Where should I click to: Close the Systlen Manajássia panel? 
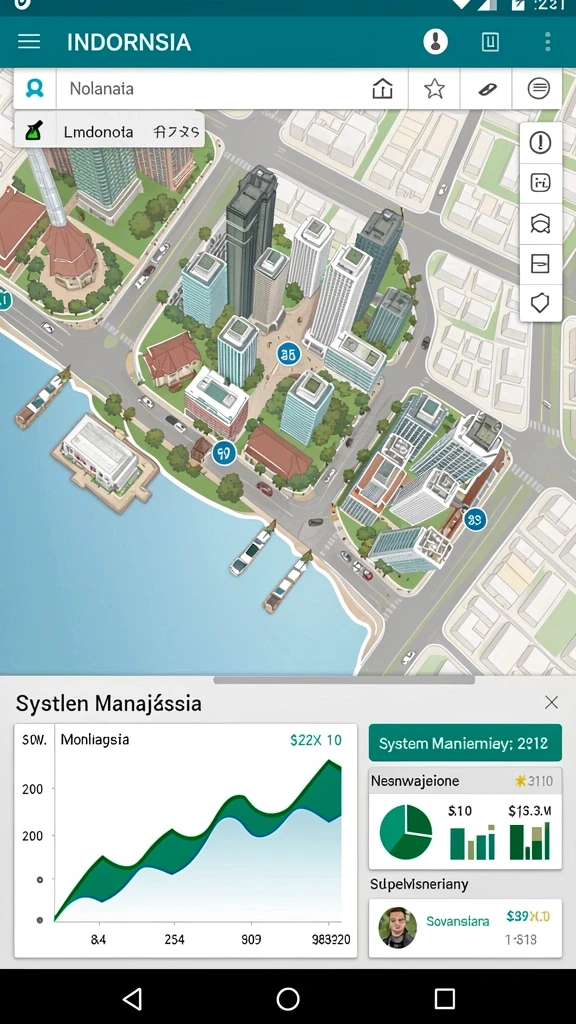pos(551,702)
